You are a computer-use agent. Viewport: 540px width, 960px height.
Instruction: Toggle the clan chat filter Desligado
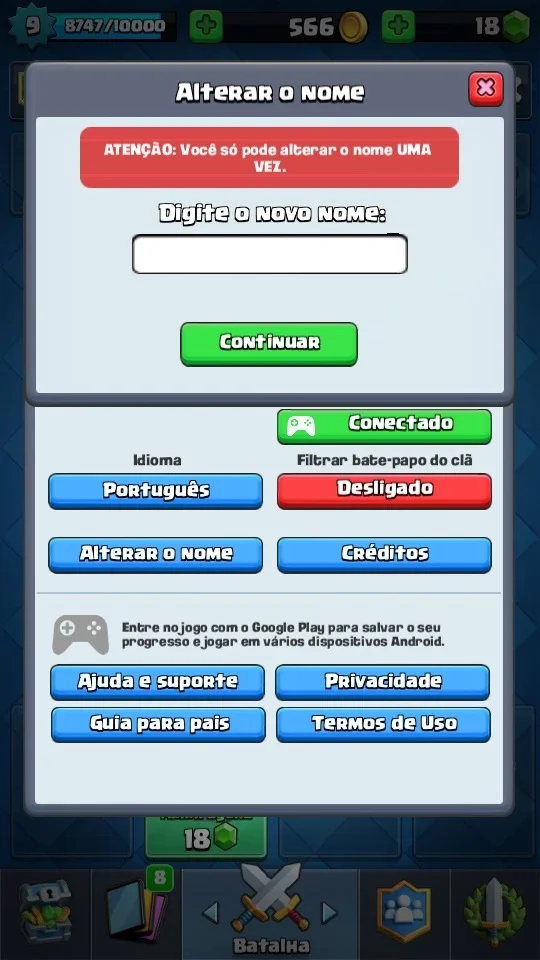[384, 490]
